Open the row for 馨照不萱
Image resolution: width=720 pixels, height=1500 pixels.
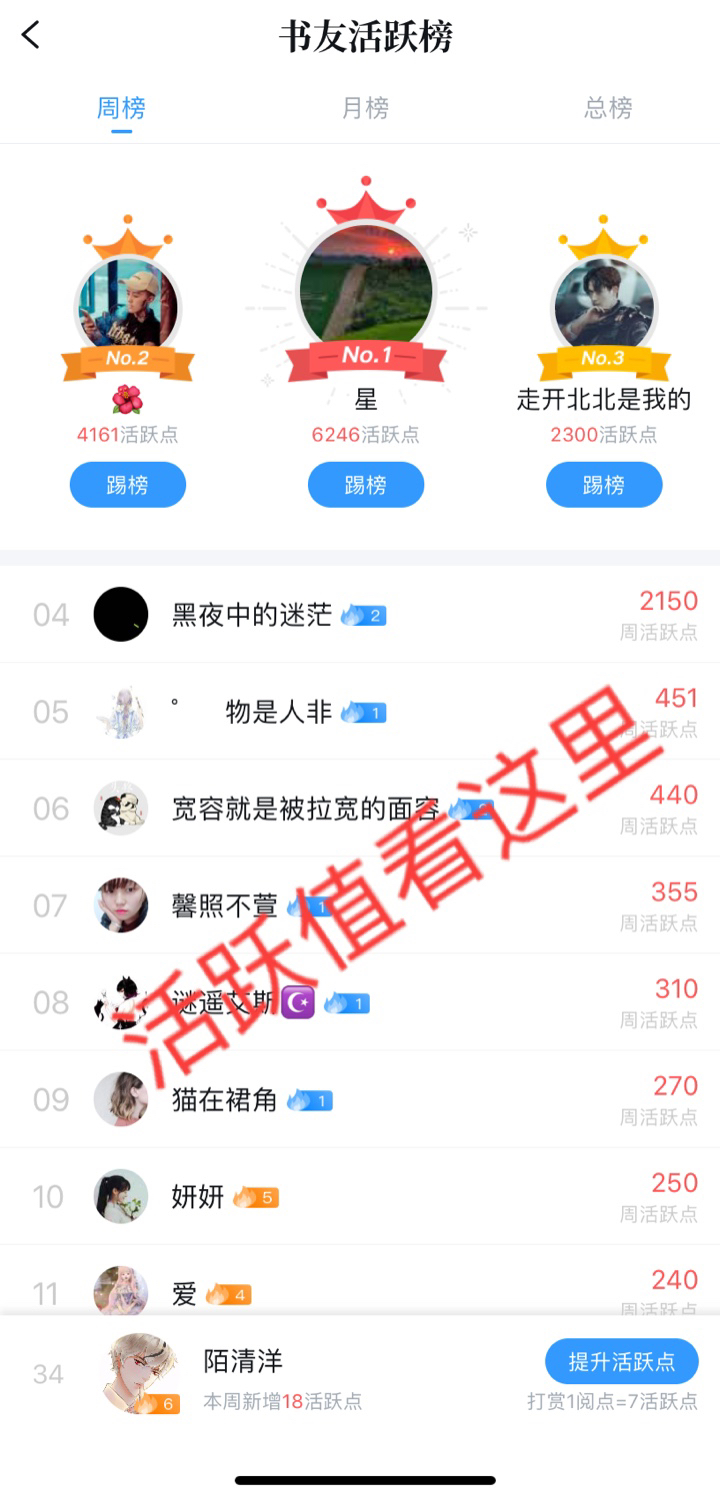[360, 905]
